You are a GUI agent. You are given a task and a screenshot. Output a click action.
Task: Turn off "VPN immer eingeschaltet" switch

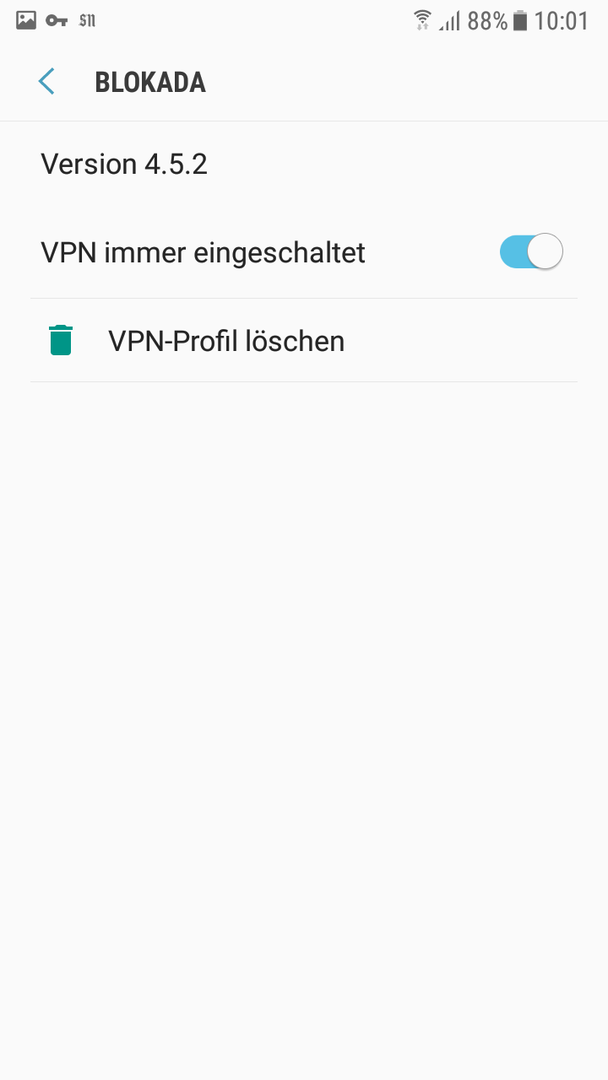pos(531,251)
